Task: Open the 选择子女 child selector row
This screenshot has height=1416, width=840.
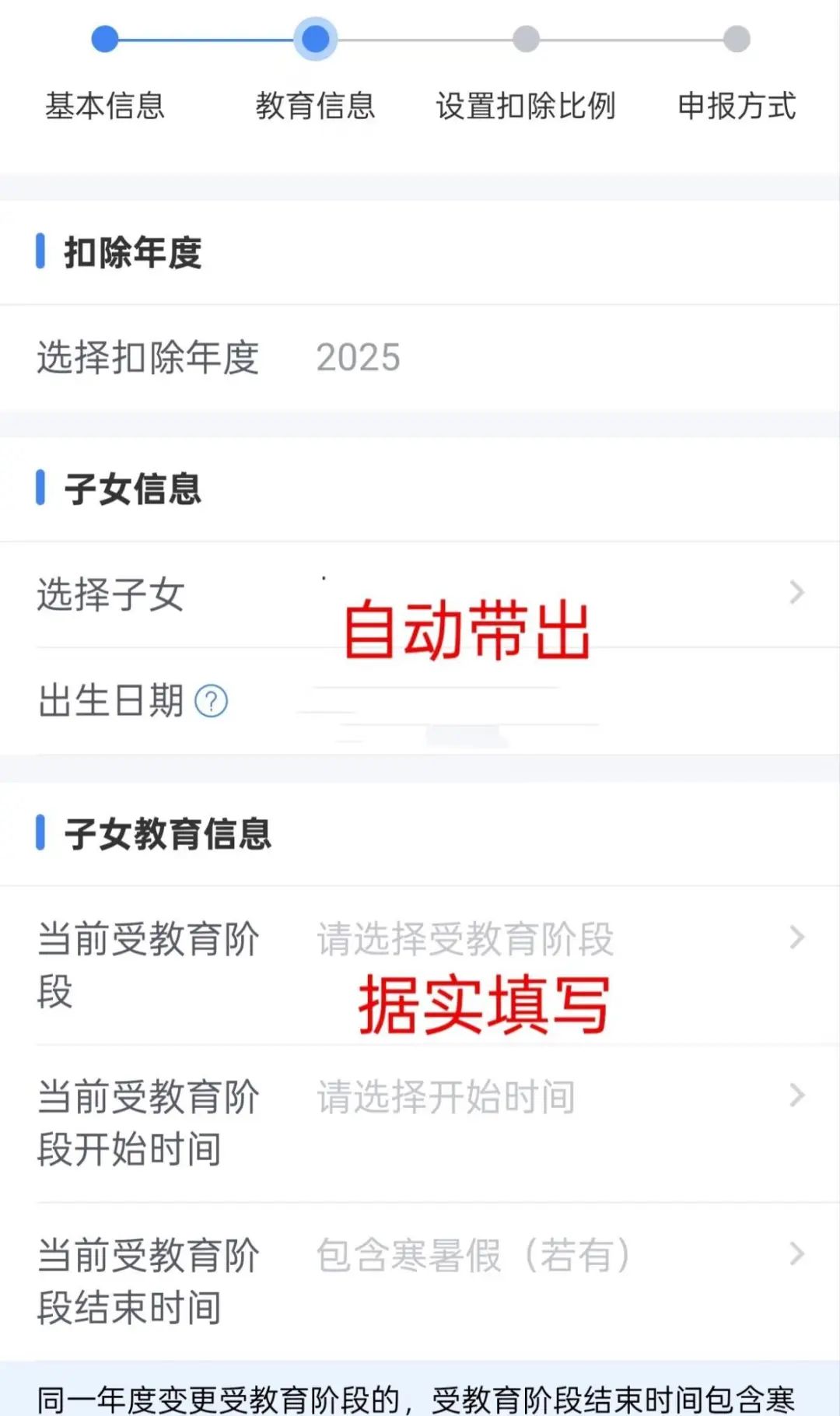Action: 420,594
